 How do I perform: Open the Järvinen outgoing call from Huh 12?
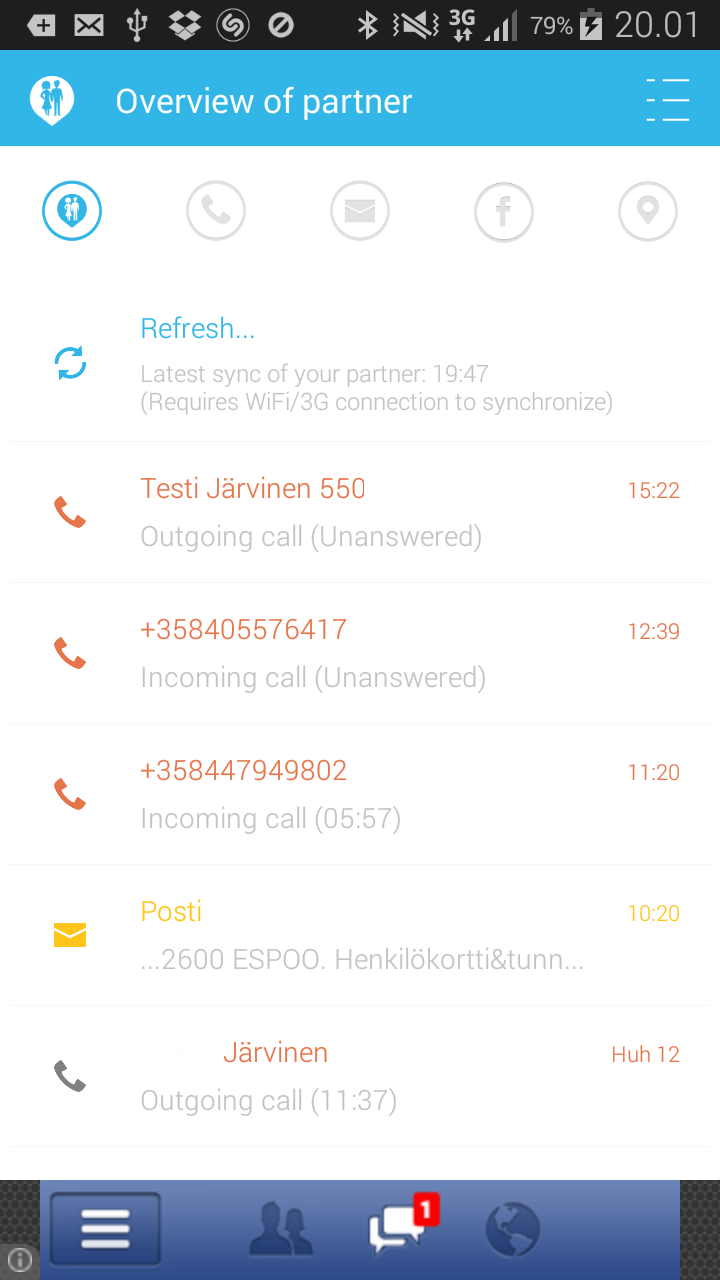(x=360, y=1077)
